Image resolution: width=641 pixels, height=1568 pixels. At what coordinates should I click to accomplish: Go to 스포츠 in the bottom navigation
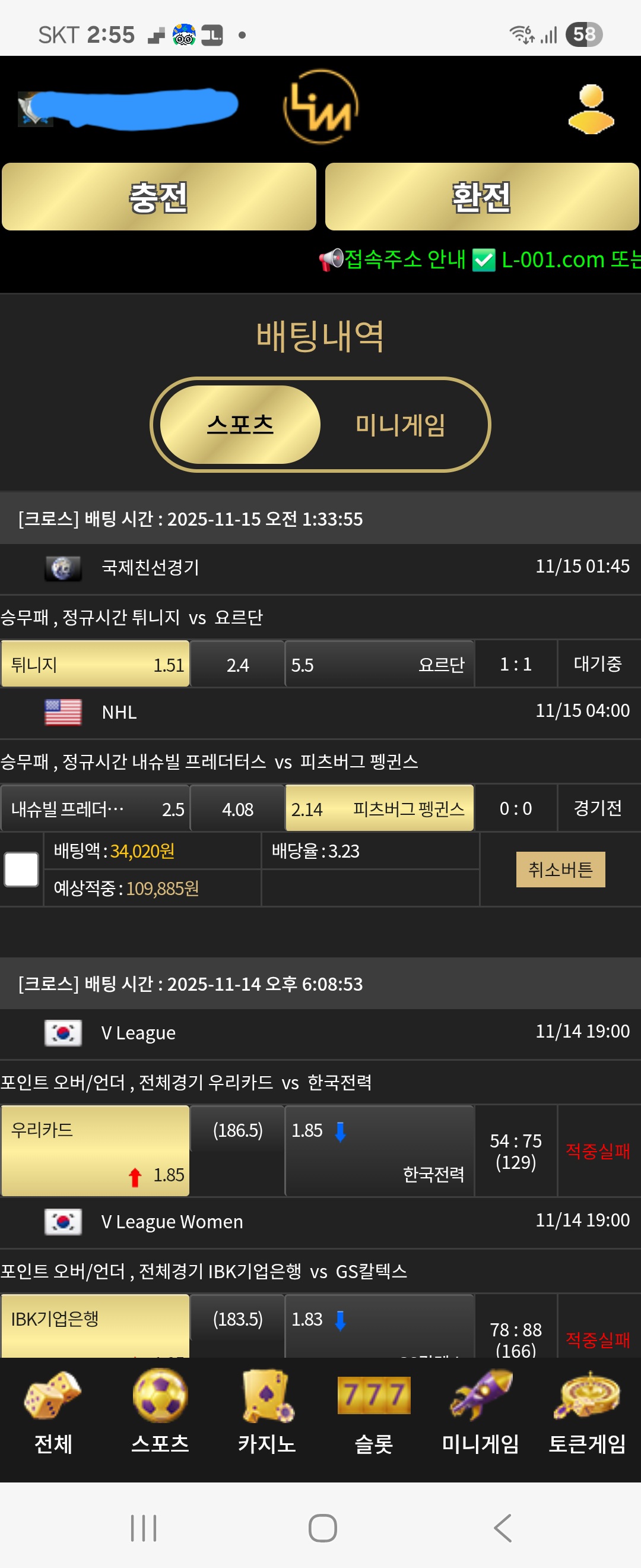160,1412
